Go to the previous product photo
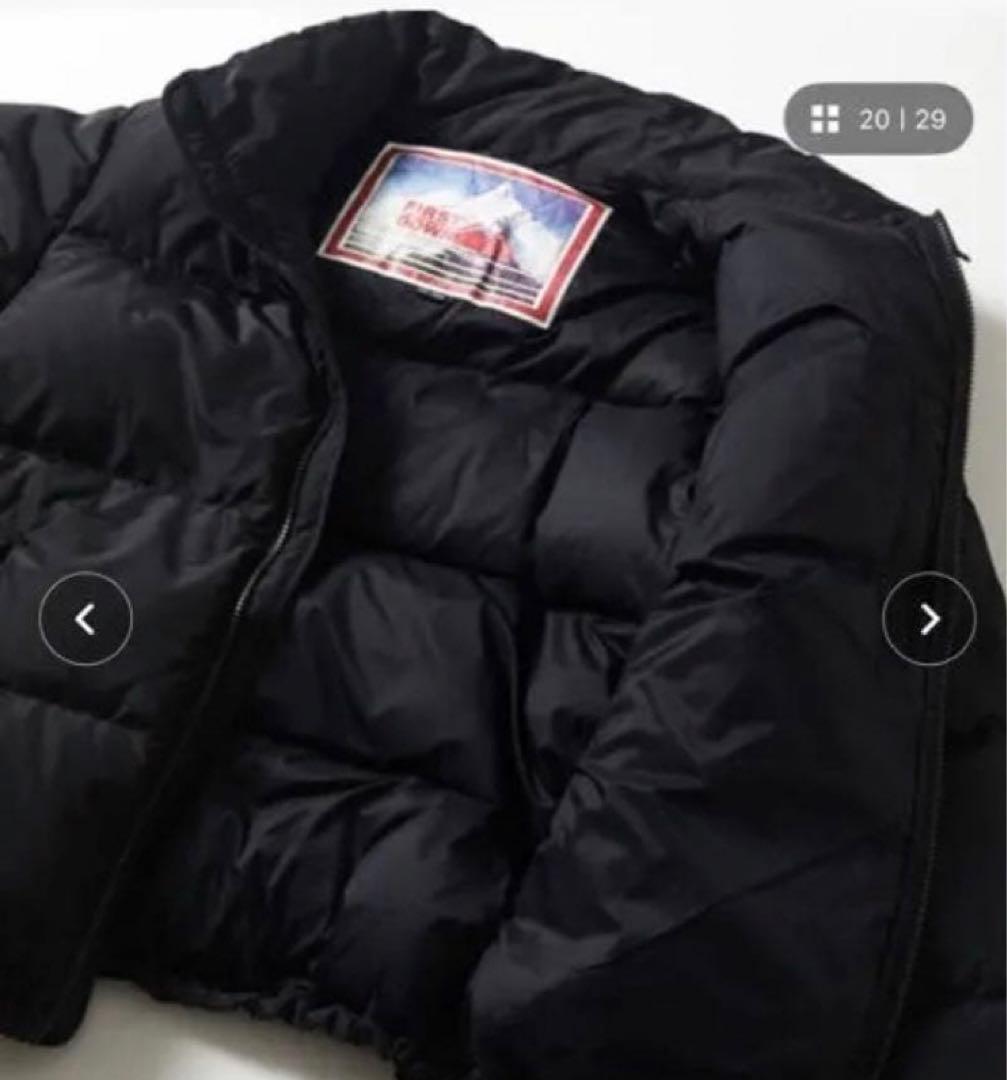Viewport: 1007px width, 1080px height. coord(85,619)
